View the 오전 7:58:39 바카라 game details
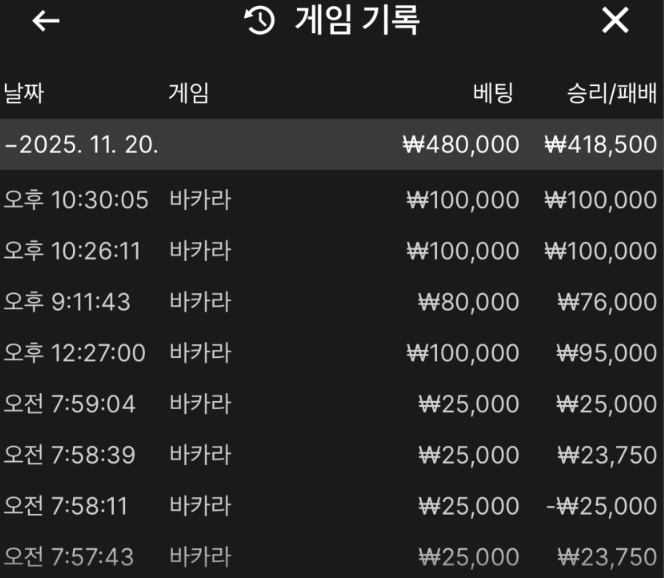The height and width of the screenshot is (578, 664). click(330, 454)
